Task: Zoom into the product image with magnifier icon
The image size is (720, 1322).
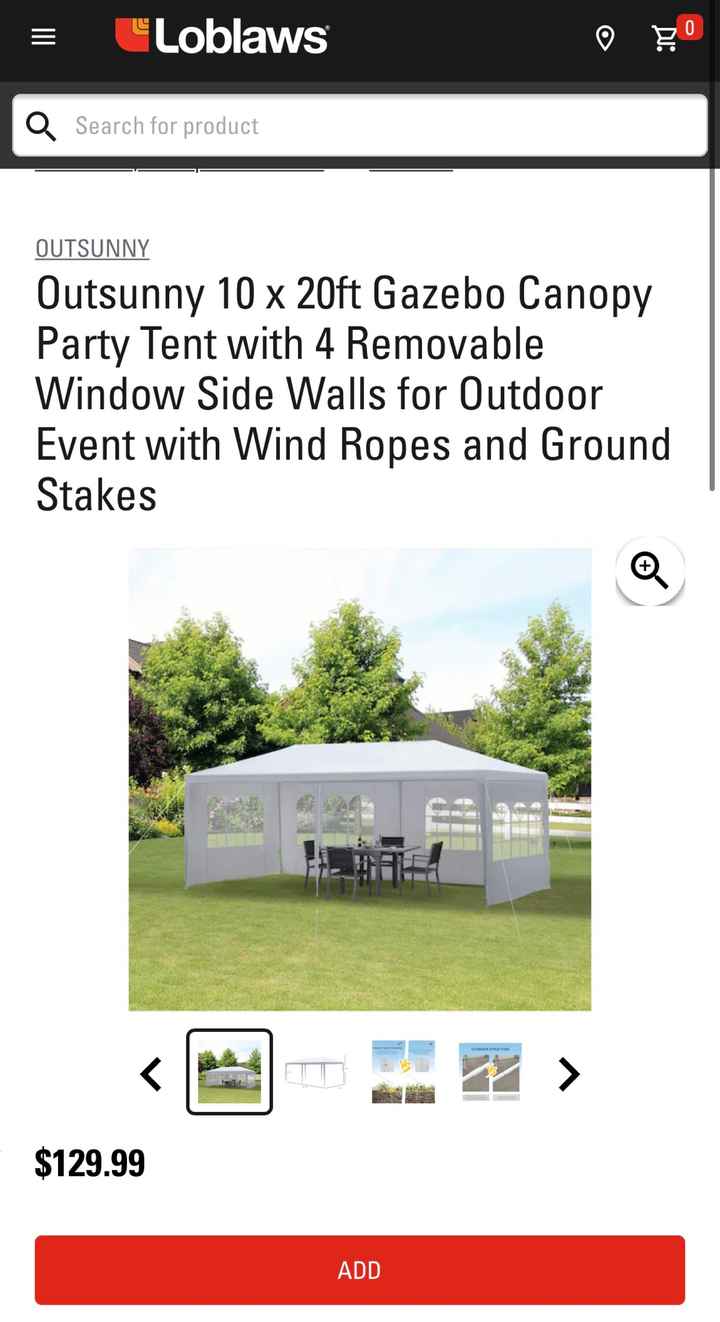Action: point(649,571)
